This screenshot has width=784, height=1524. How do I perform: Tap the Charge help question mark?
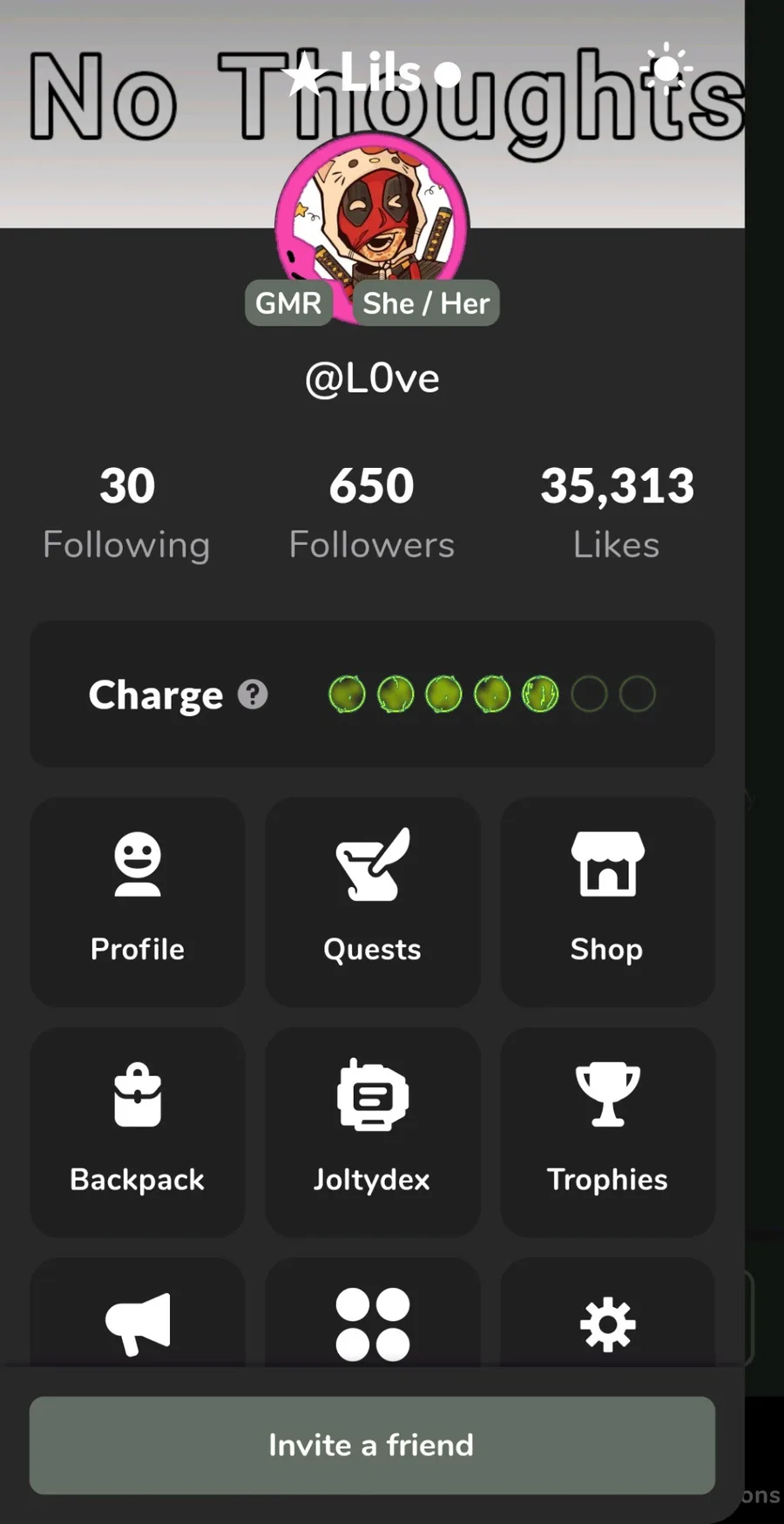tap(253, 694)
